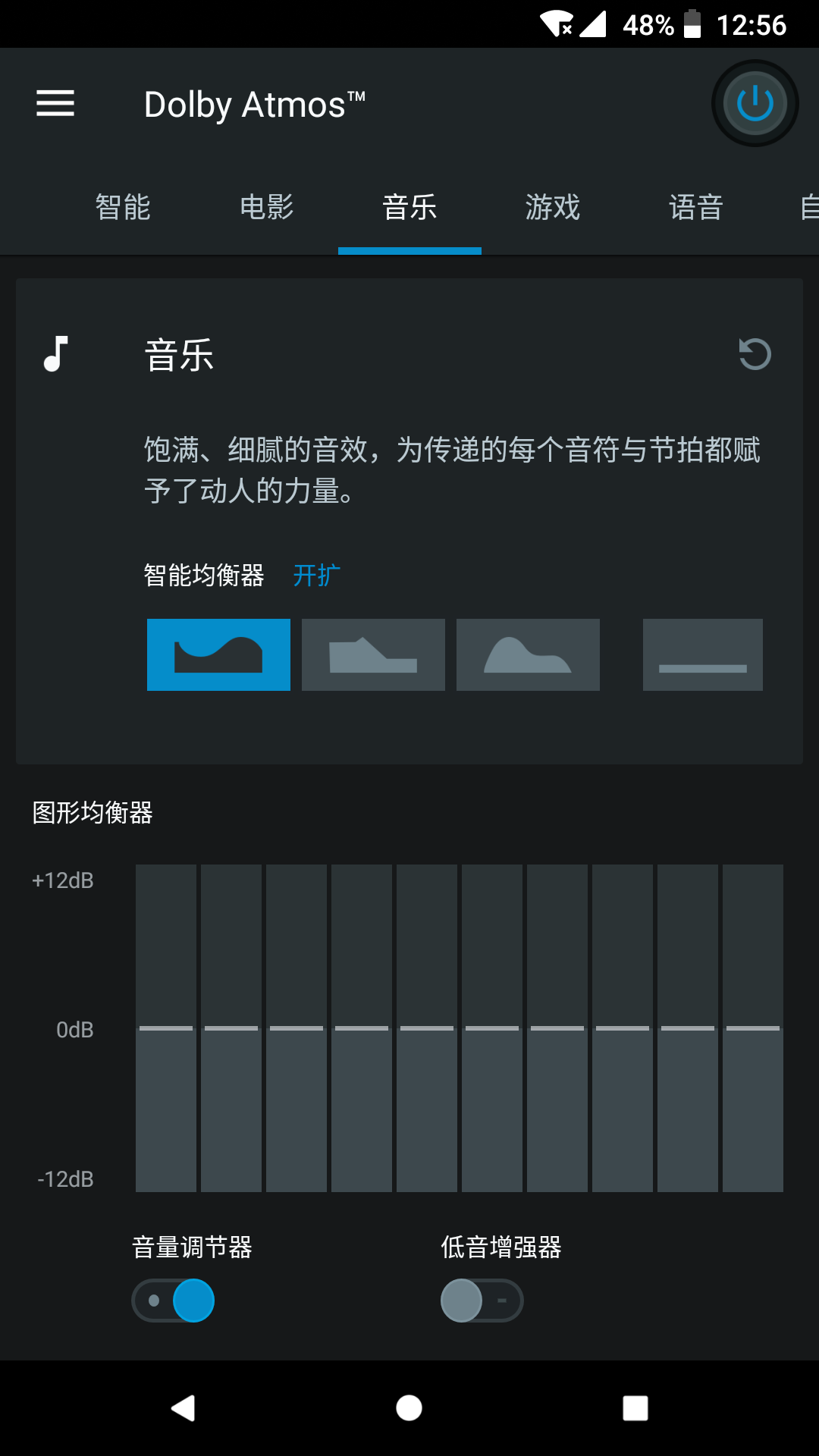Switch to the 电影 tab
This screenshot has height=1456, width=819.
tap(266, 207)
